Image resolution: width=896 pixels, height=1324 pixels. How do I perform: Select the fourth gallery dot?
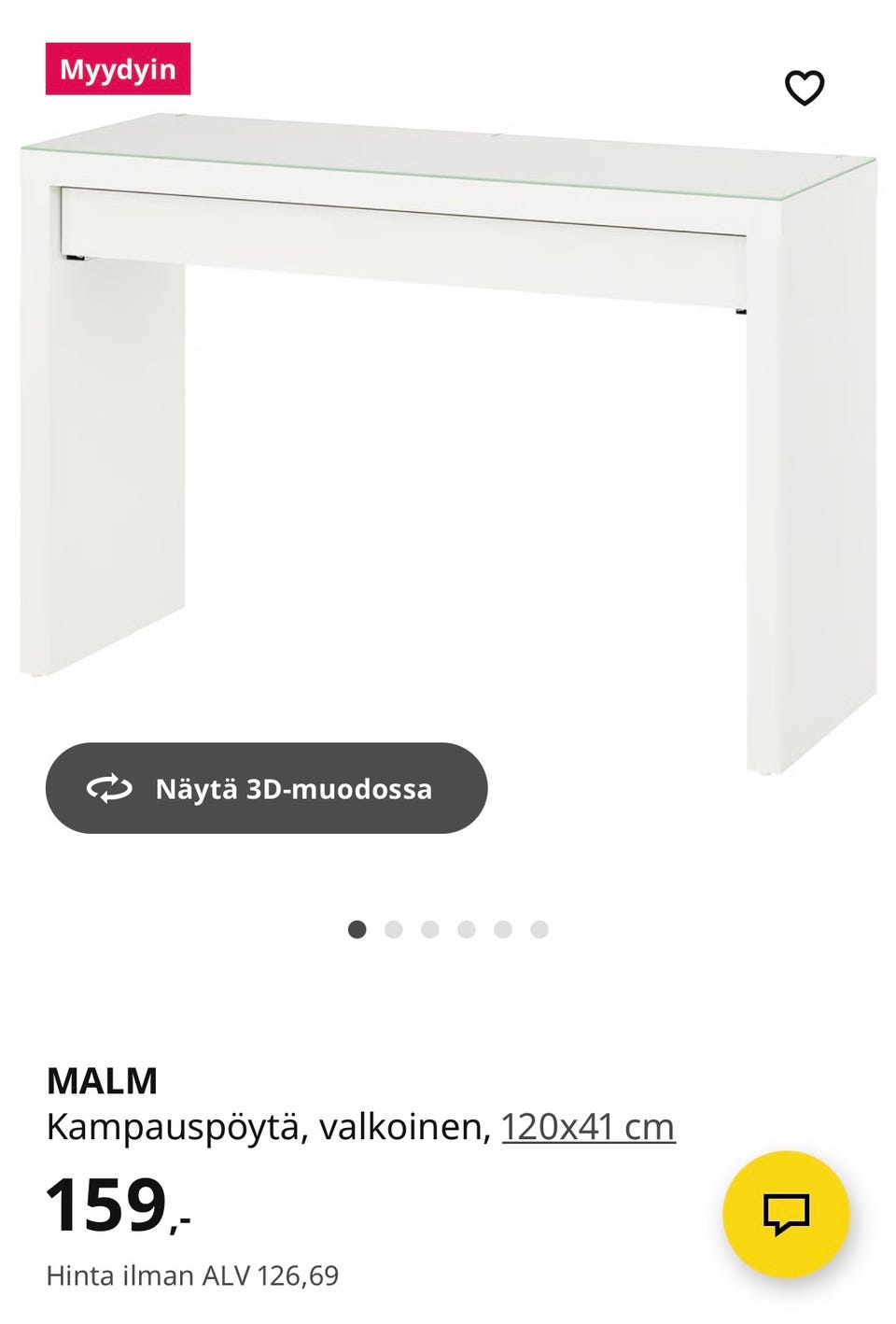coord(466,929)
